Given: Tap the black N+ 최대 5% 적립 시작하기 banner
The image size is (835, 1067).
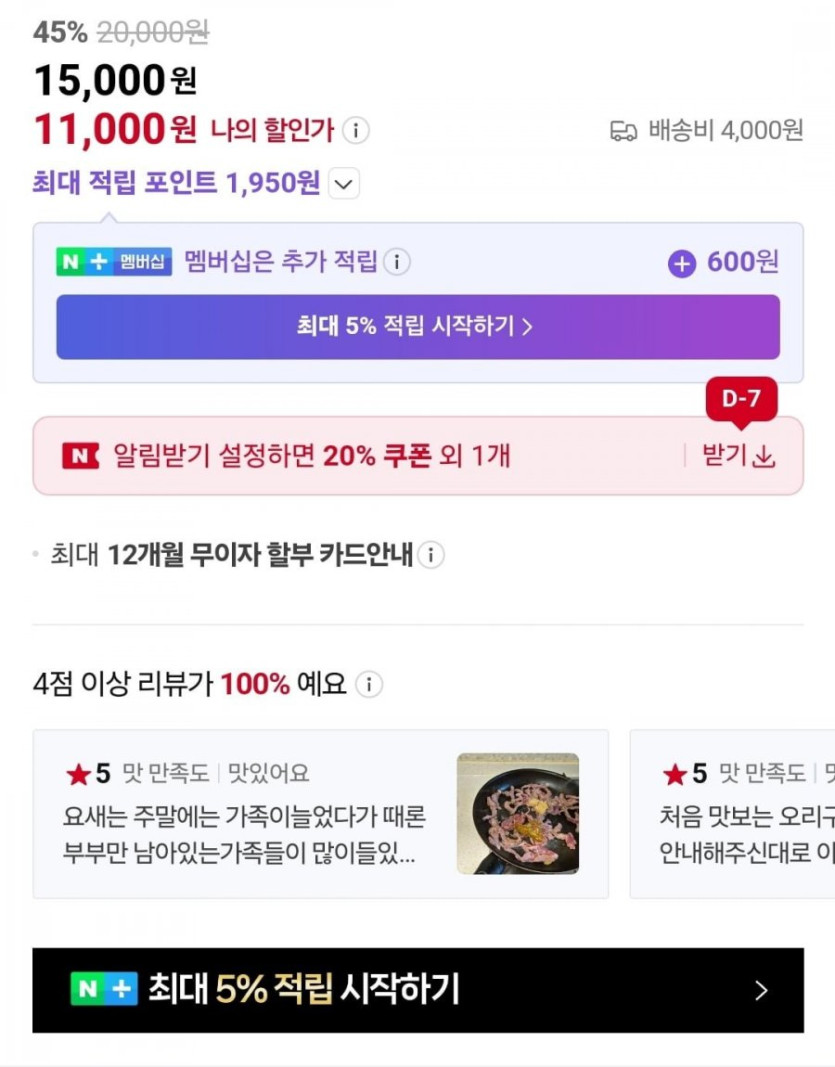Looking at the screenshot, I should coord(418,990).
